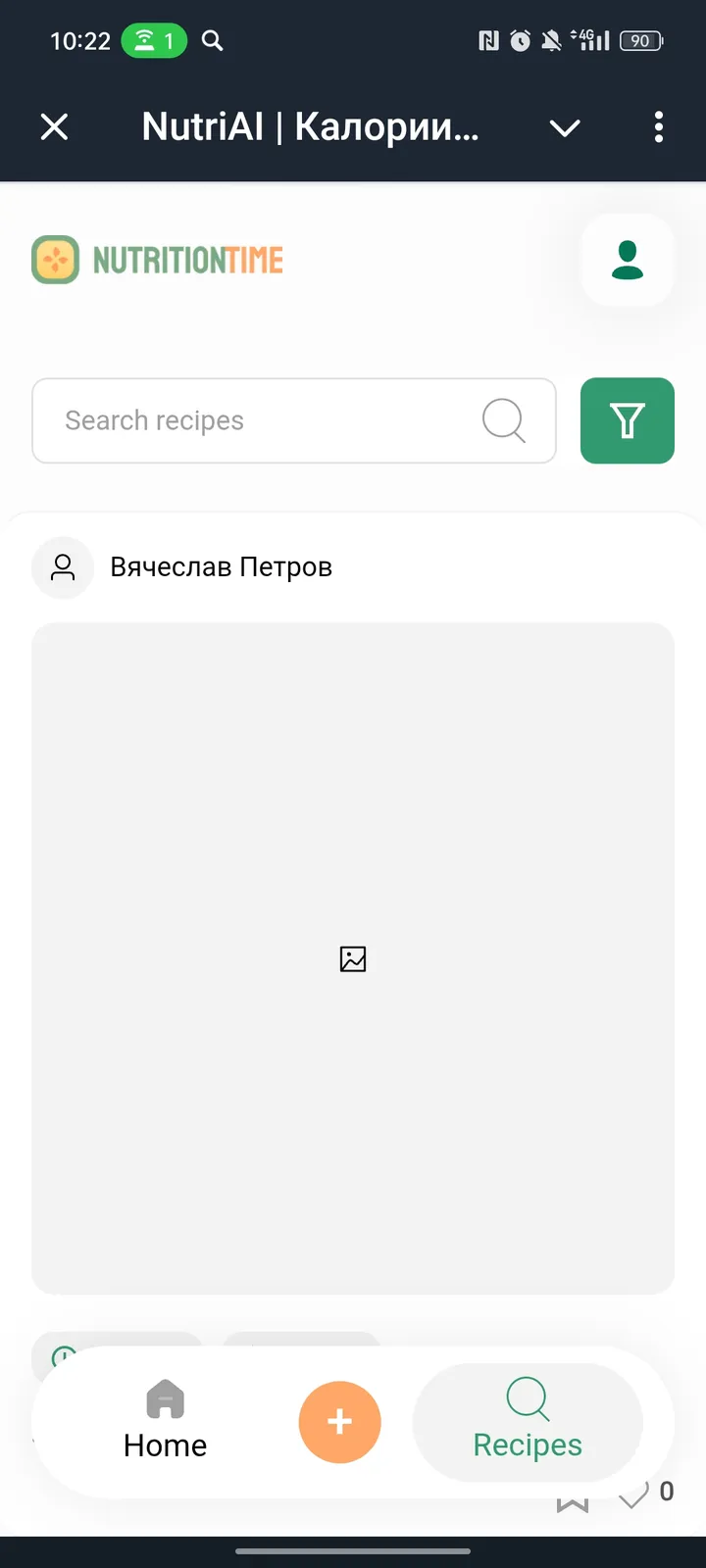Tap the like counter showing 0

point(668,1491)
